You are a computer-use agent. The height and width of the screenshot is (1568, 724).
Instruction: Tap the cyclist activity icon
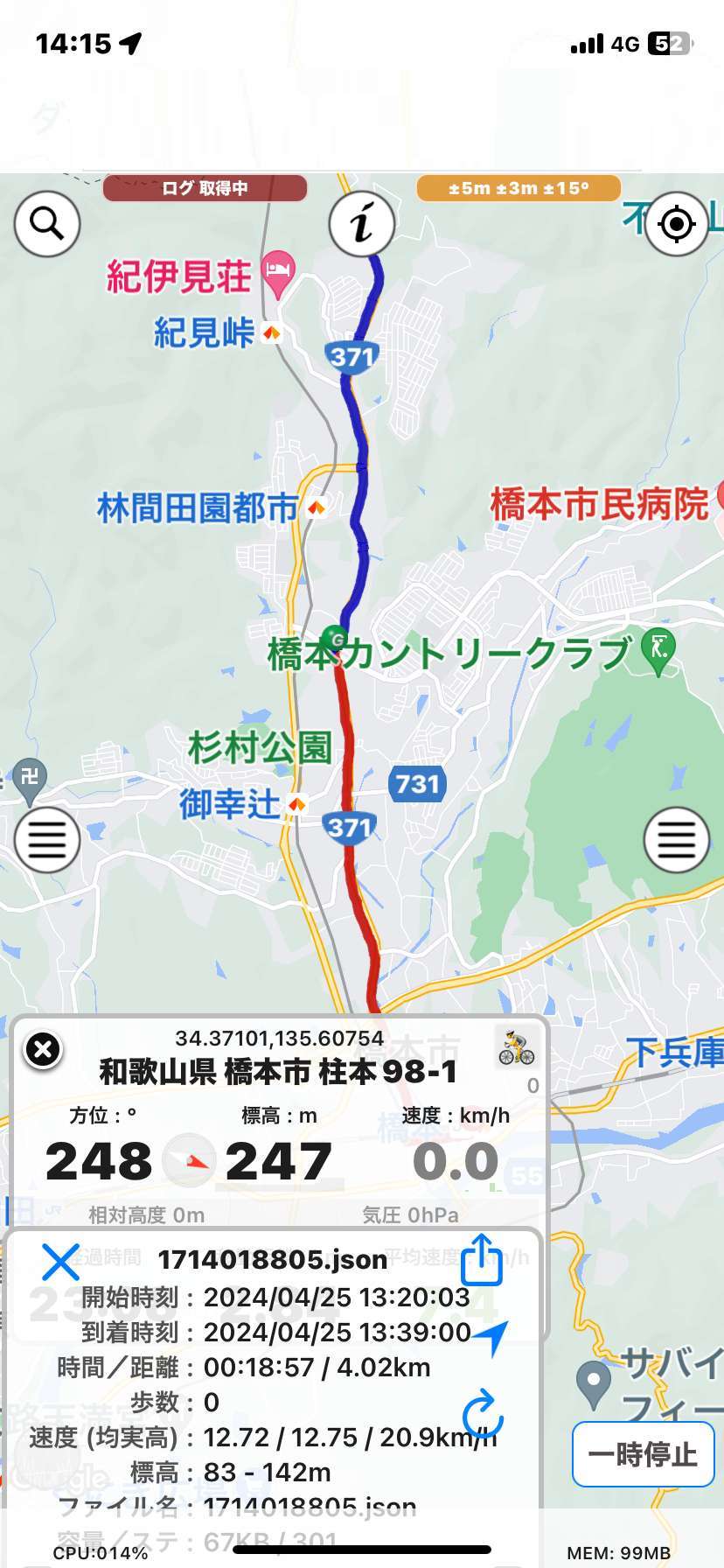point(517,1047)
